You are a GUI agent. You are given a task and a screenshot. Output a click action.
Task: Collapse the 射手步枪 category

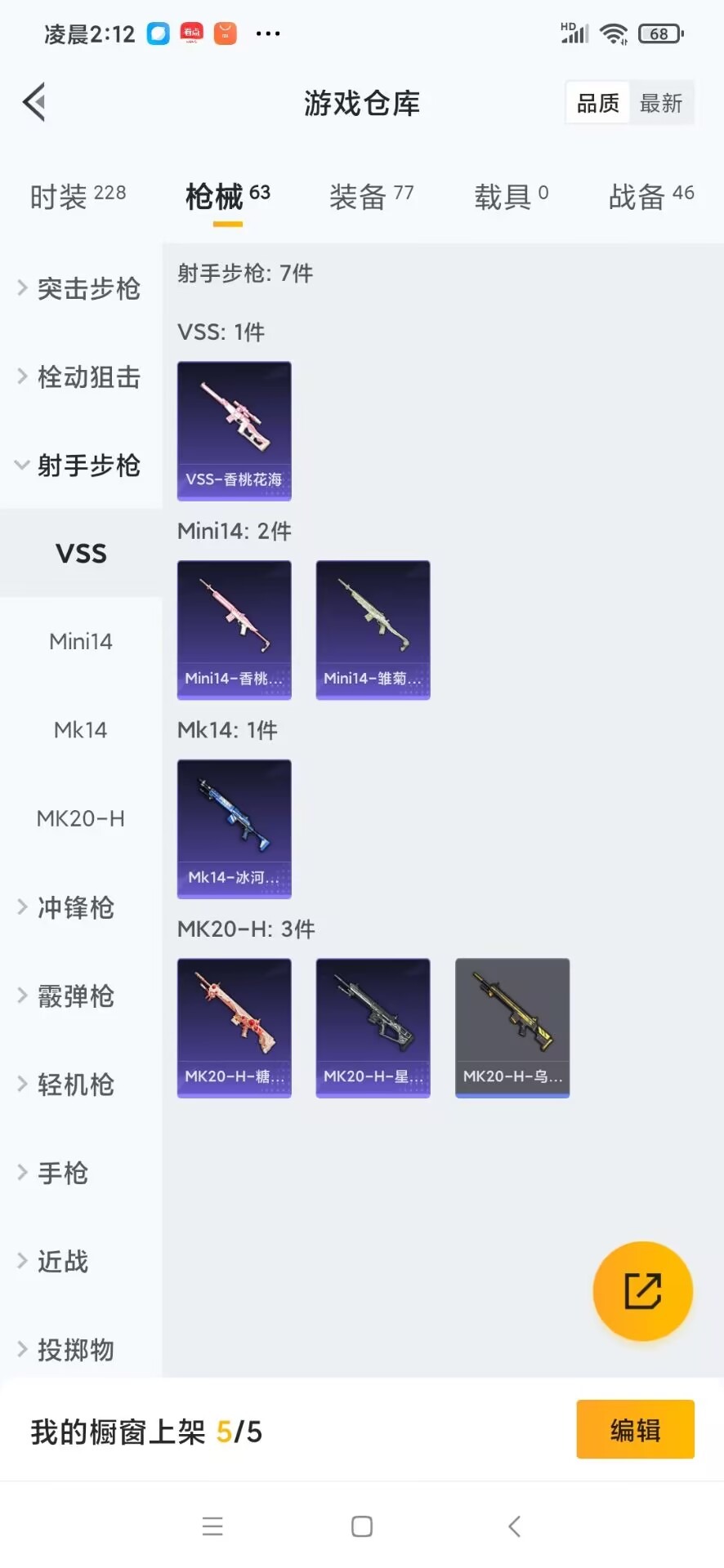coord(80,465)
